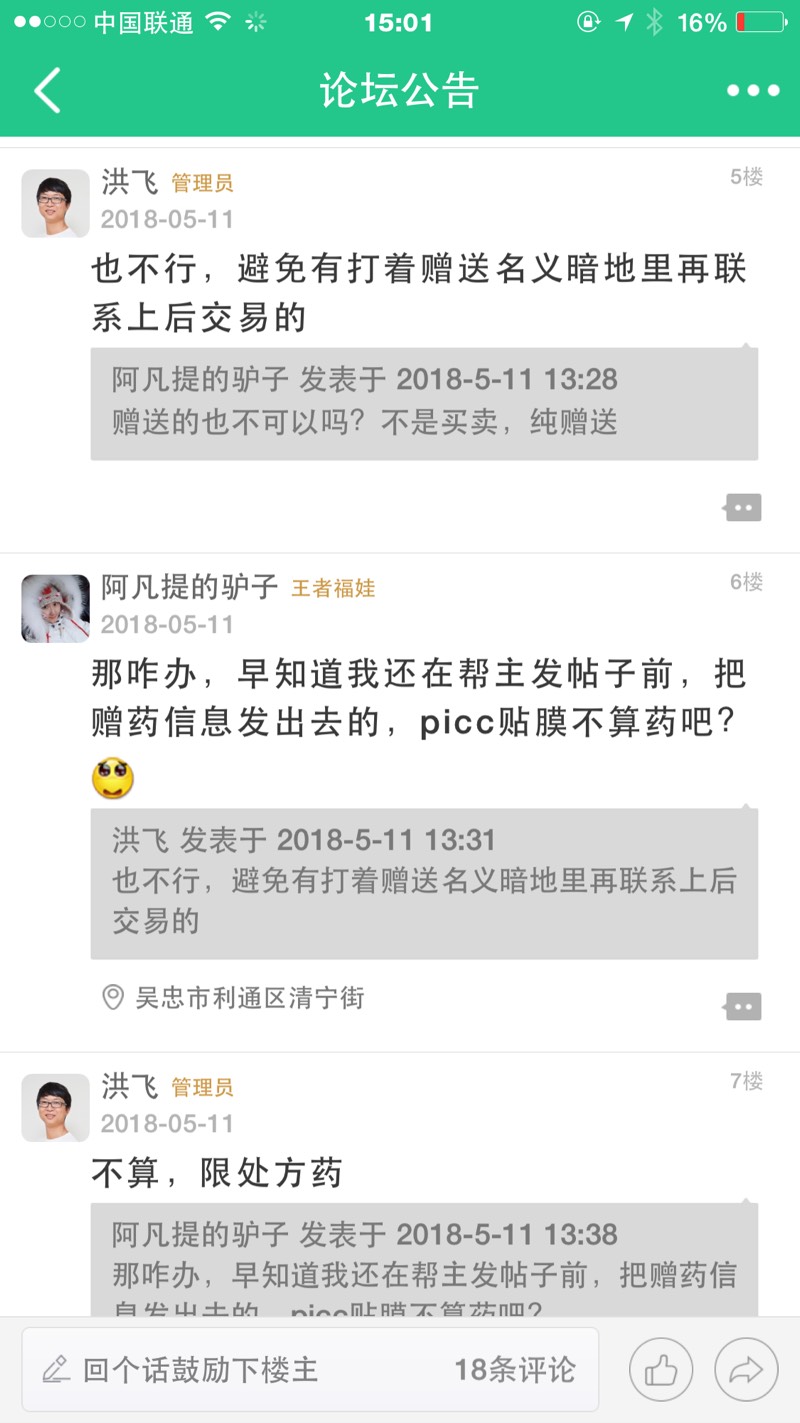Share this forum post
800x1423 pixels.
[746, 1369]
